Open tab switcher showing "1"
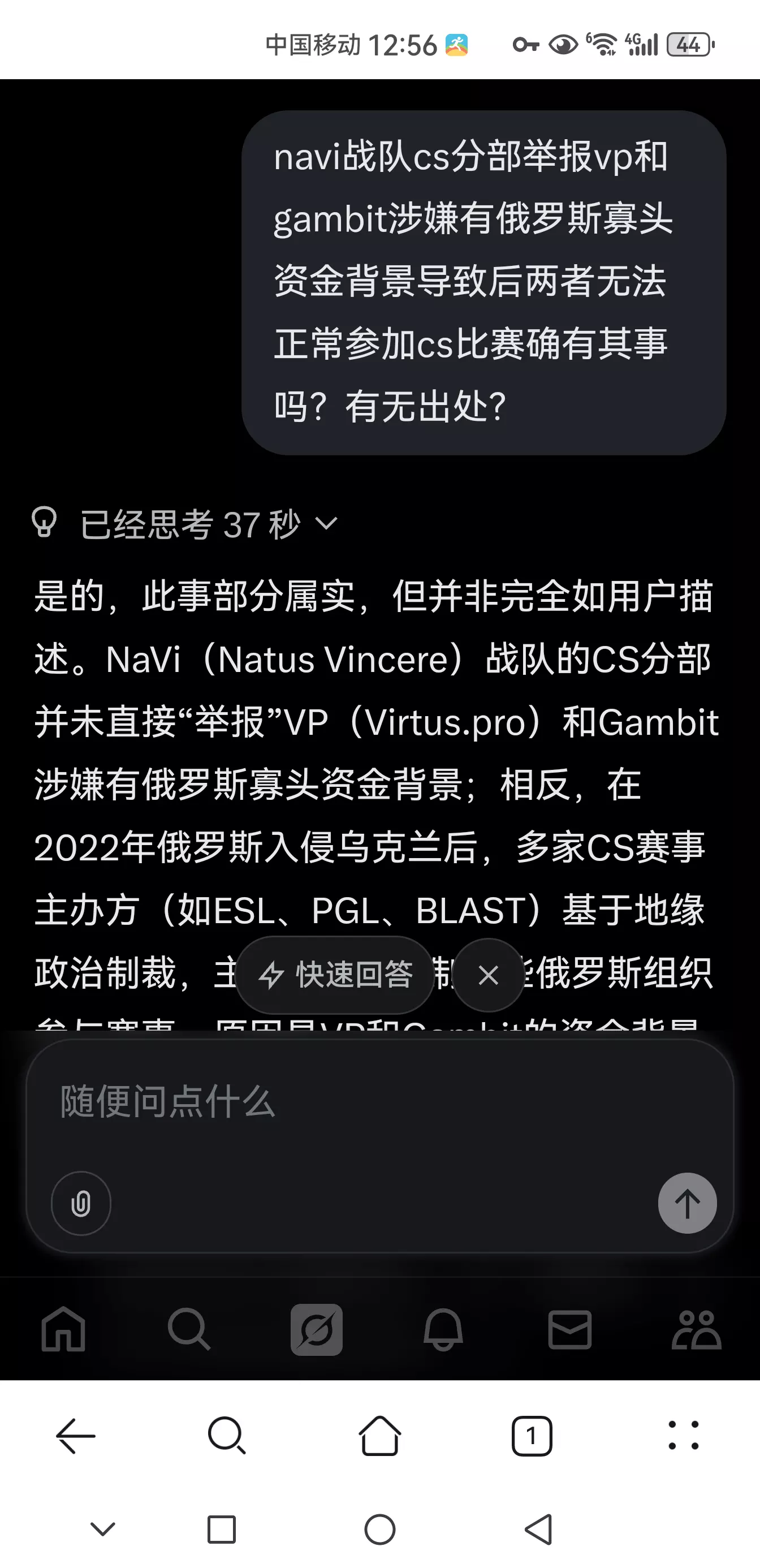This screenshot has width=760, height=1568. [x=530, y=1435]
